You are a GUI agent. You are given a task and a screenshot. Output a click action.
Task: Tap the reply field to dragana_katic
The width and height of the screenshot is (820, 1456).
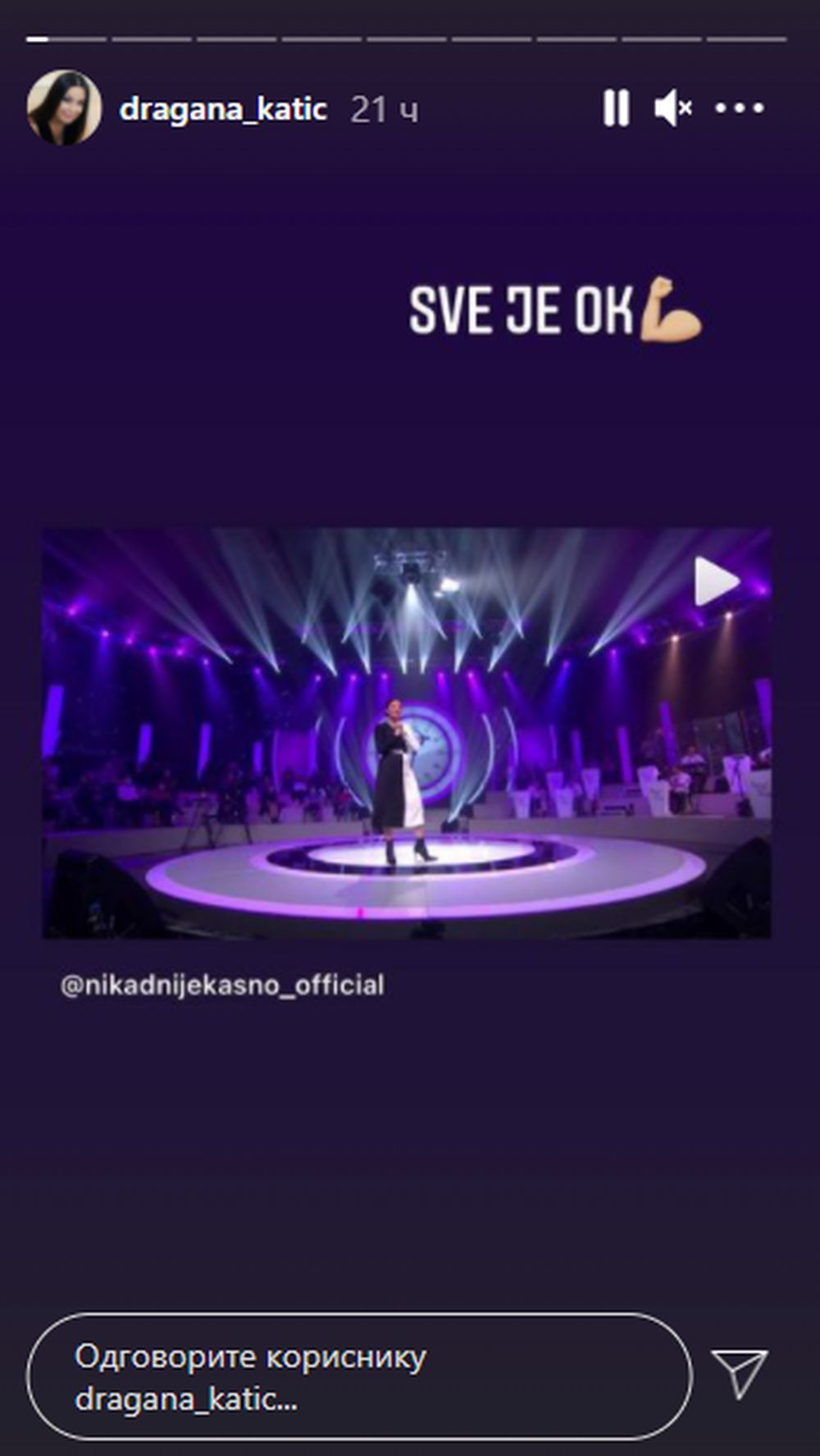(359, 1377)
